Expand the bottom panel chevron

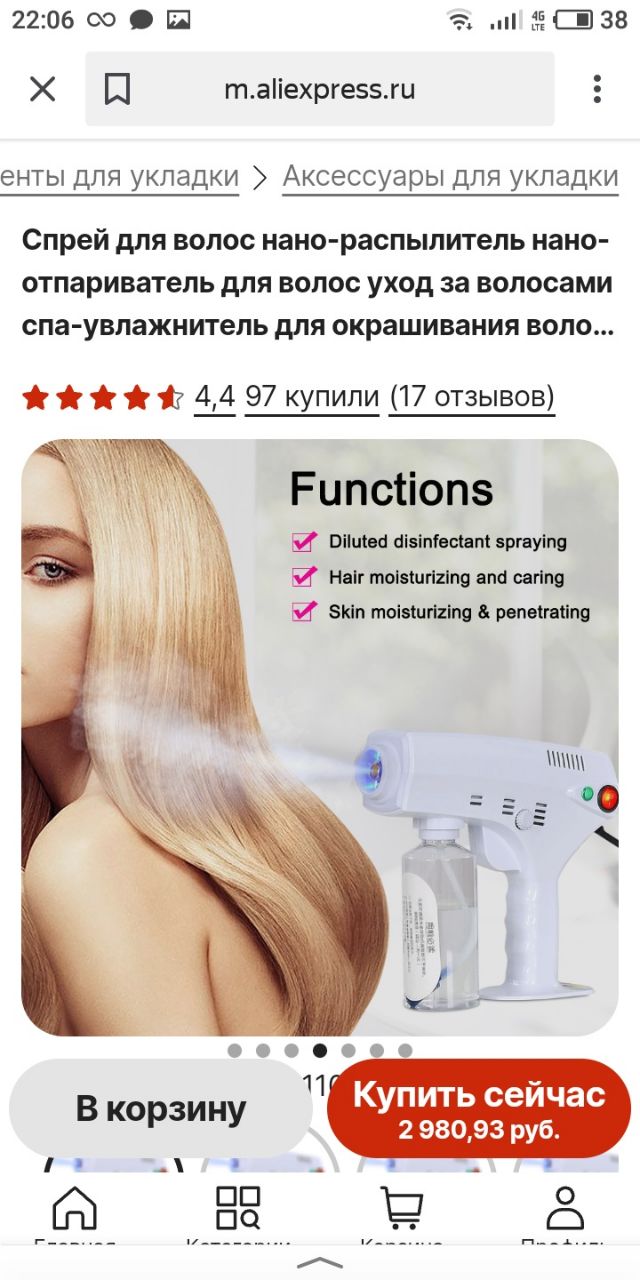coord(320,1263)
